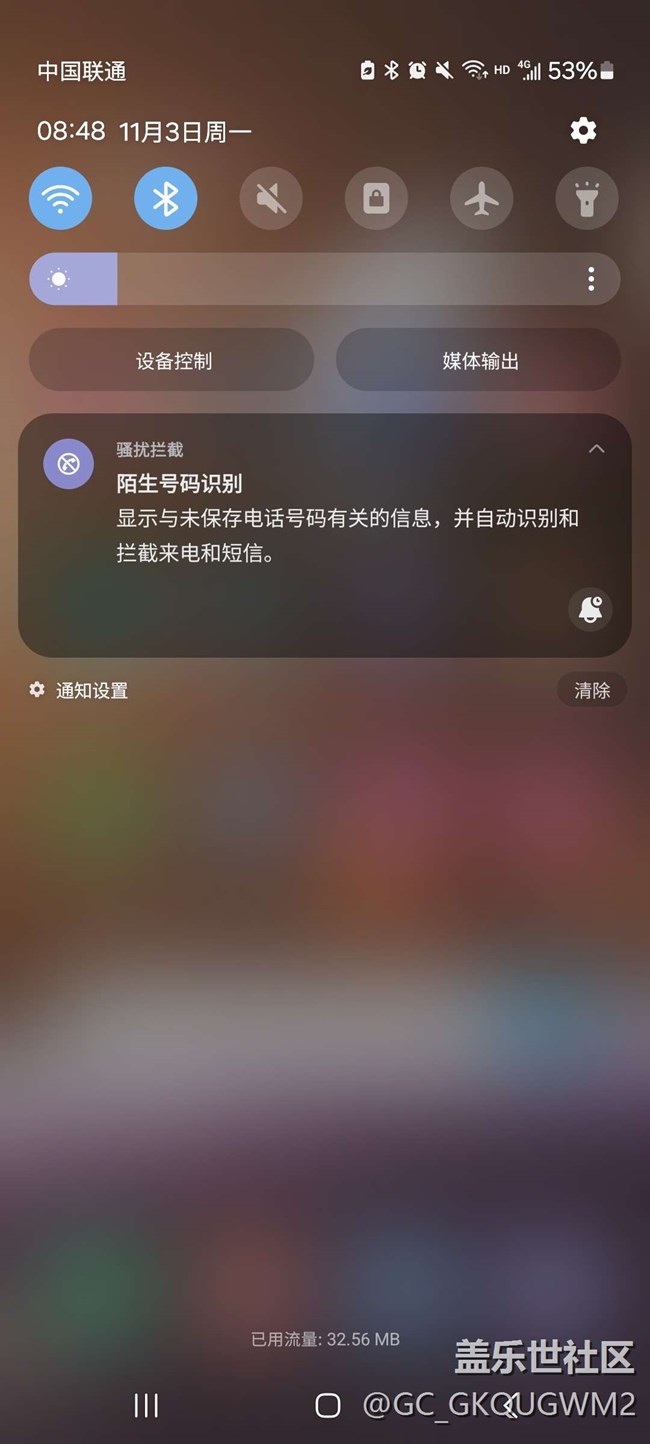Open 通知设置 notification settings

click(x=79, y=690)
